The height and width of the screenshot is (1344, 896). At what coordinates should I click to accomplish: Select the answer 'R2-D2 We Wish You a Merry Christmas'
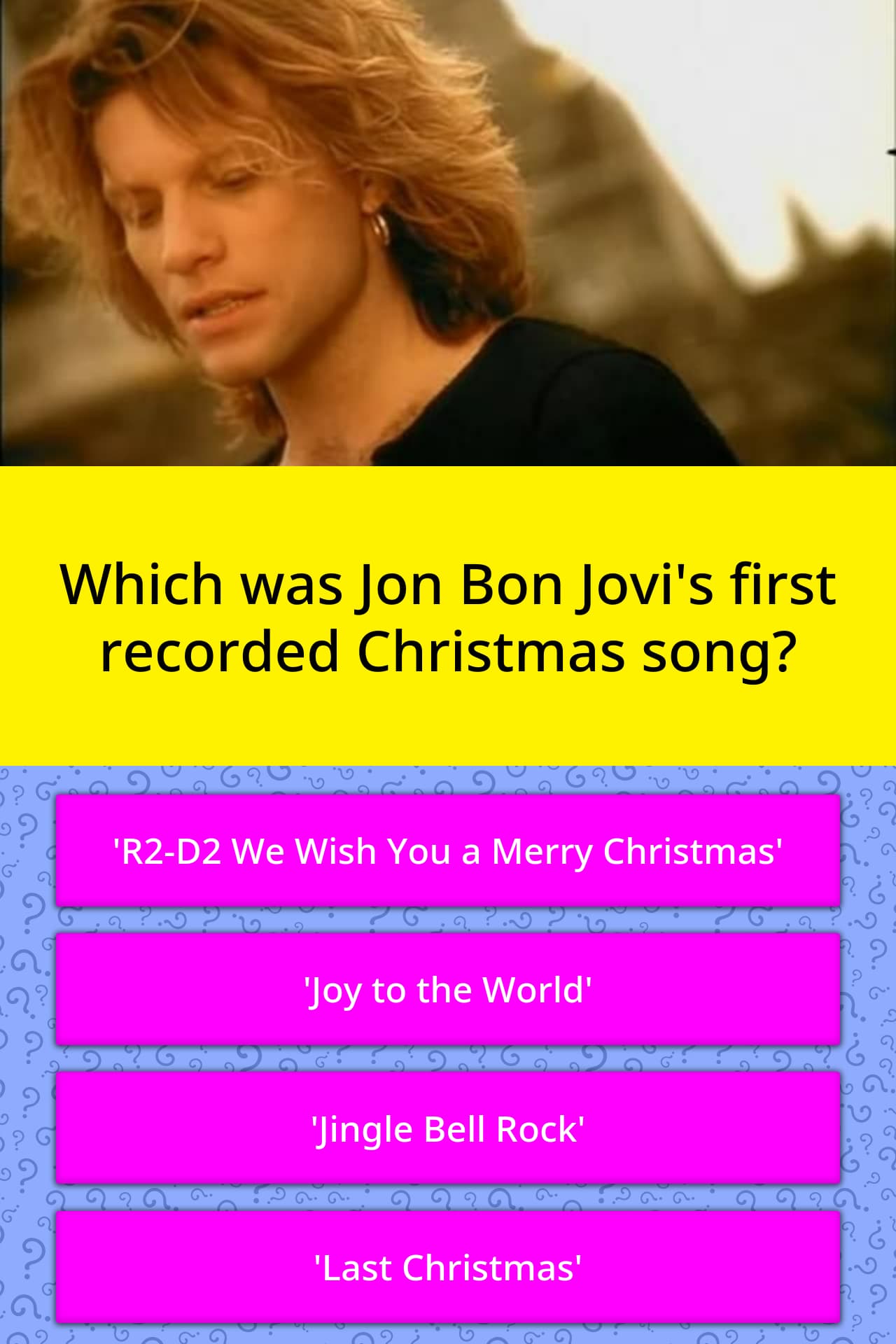[448, 851]
